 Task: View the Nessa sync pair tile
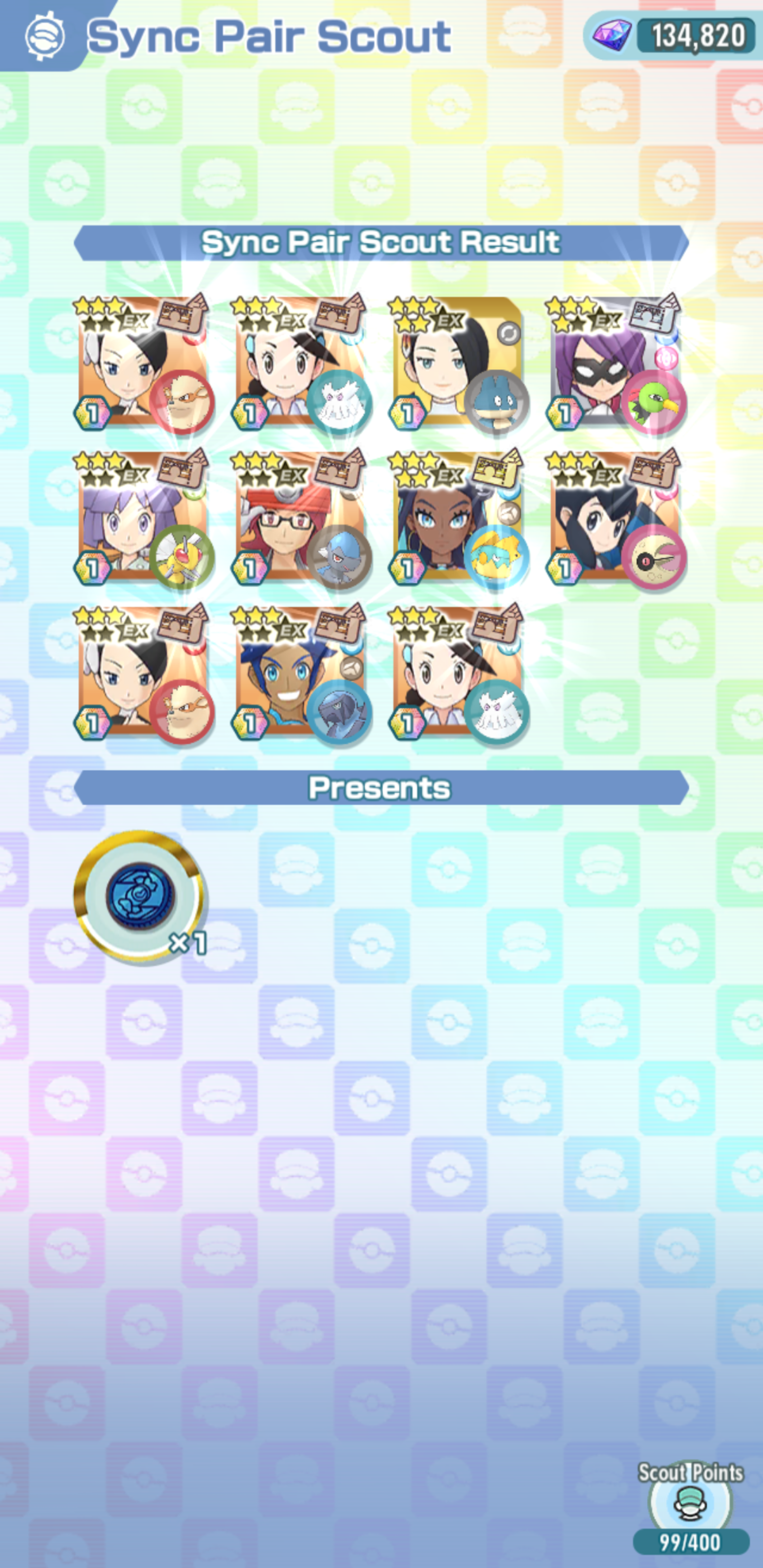point(458,519)
